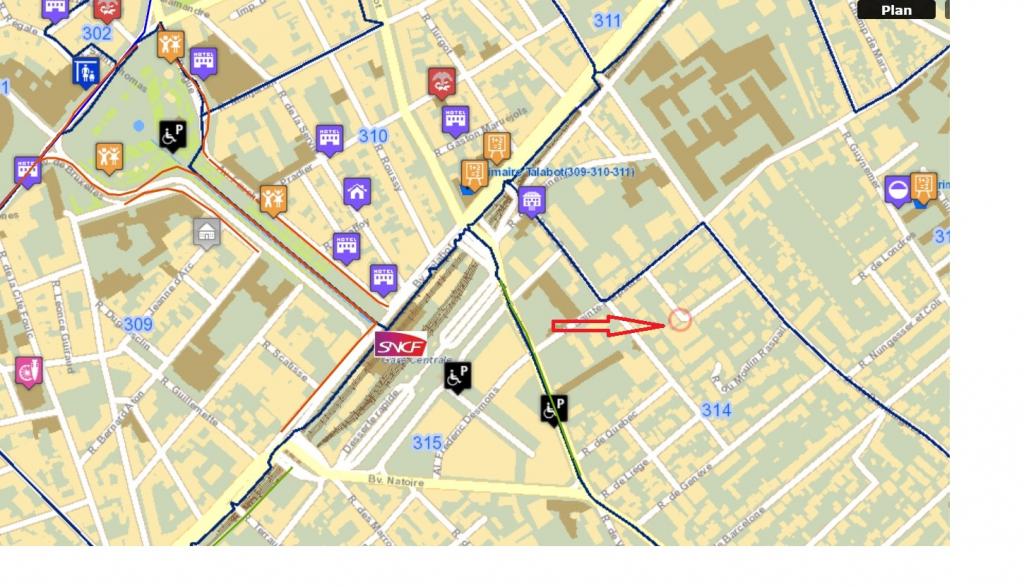Select the pink marker near Rue Léonce Guiraud
The image size is (1024, 587).
[x=29, y=371]
